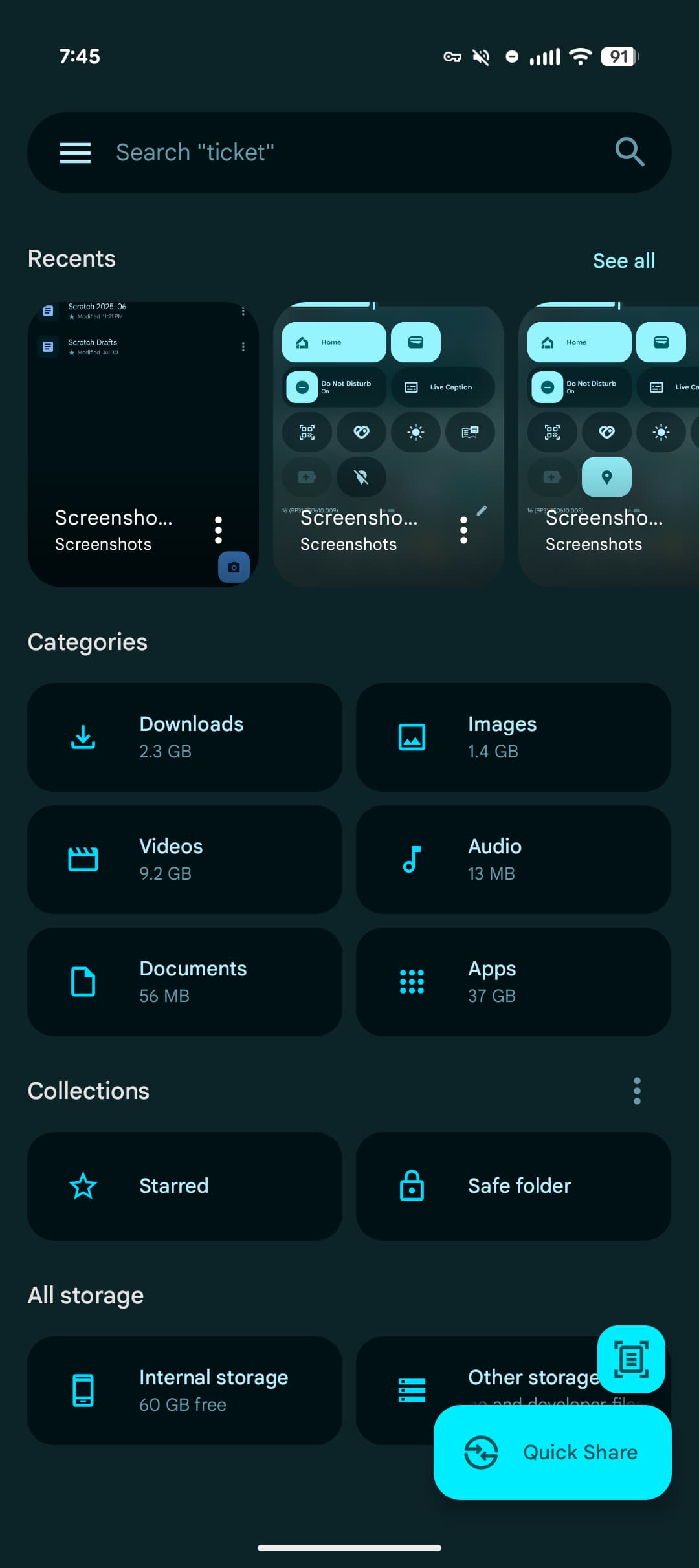Tap the search magnifier icon
The image size is (699, 1568).
point(629,153)
